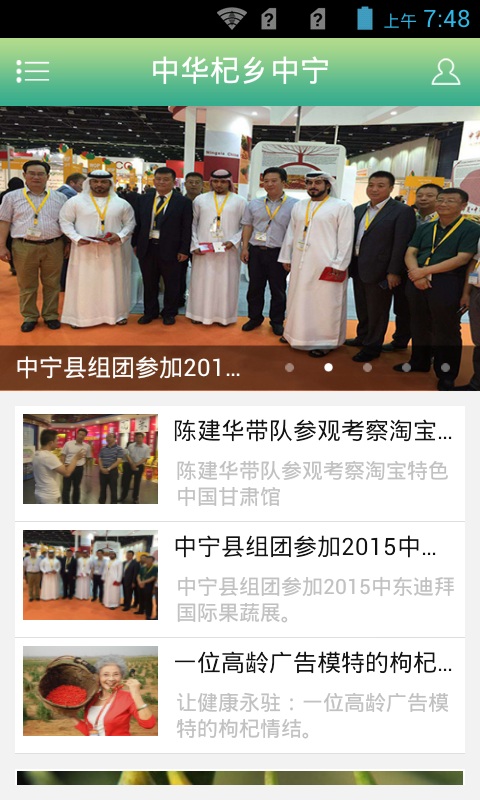Screen dimensions: 480x800
Task: Select the first carousel page dot
Action: pyautogui.click(x=289, y=367)
